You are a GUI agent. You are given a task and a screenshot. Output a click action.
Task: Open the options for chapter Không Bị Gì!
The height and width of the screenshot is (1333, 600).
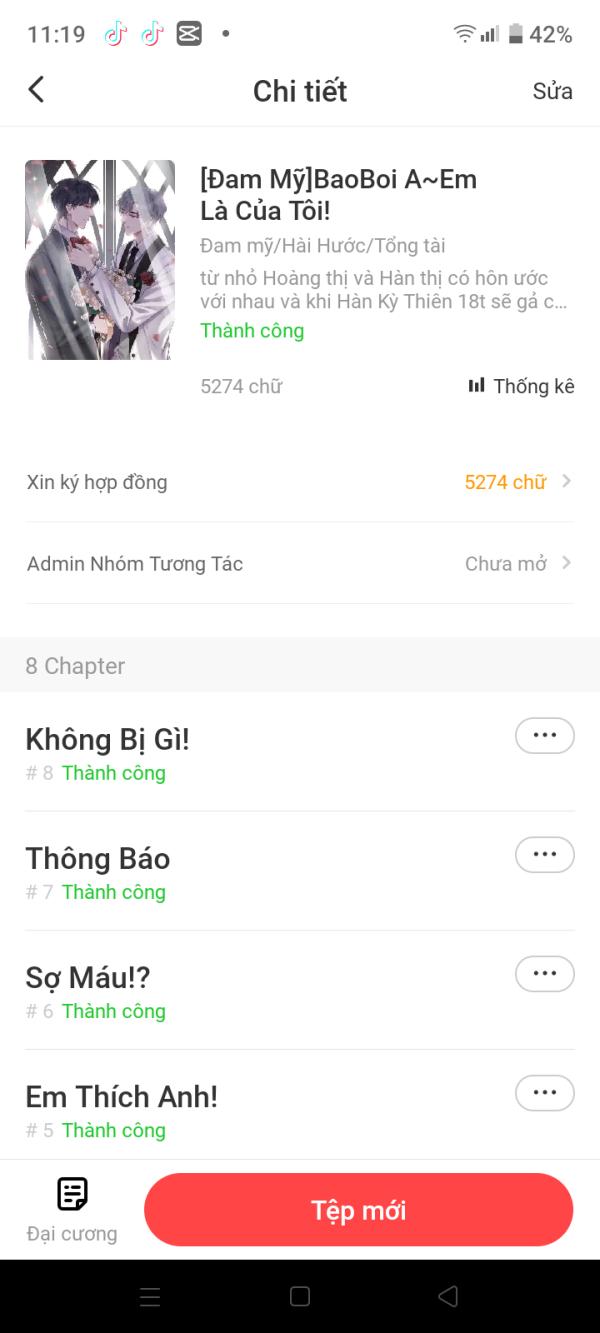pyautogui.click(x=544, y=736)
